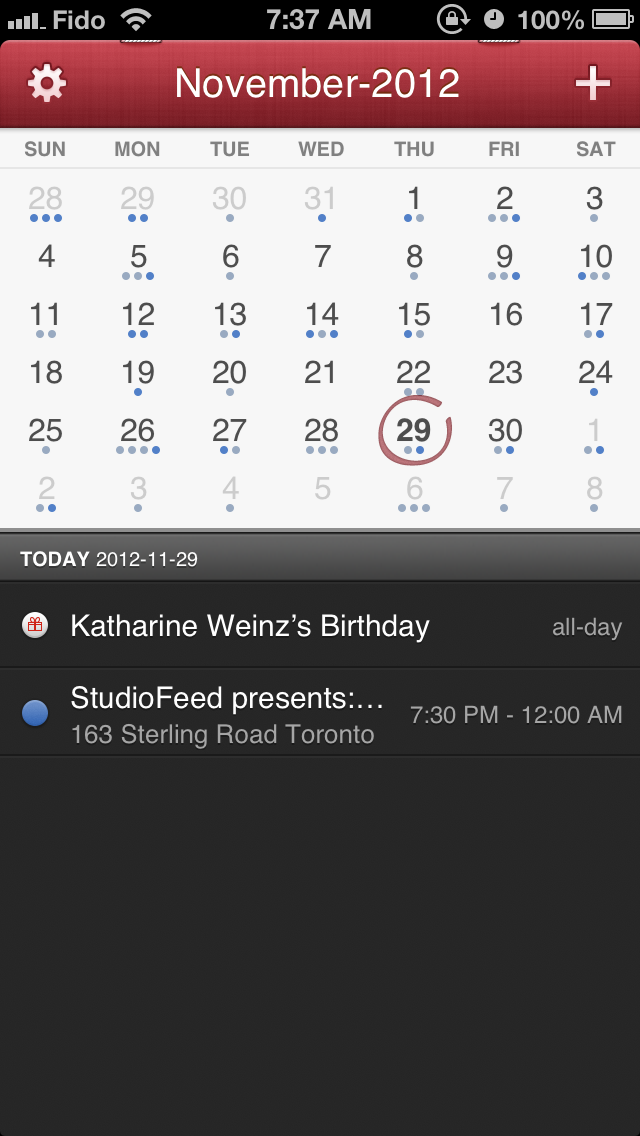Add a new event with plus icon
Screen dimensions: 640x1136
[593, 83]
